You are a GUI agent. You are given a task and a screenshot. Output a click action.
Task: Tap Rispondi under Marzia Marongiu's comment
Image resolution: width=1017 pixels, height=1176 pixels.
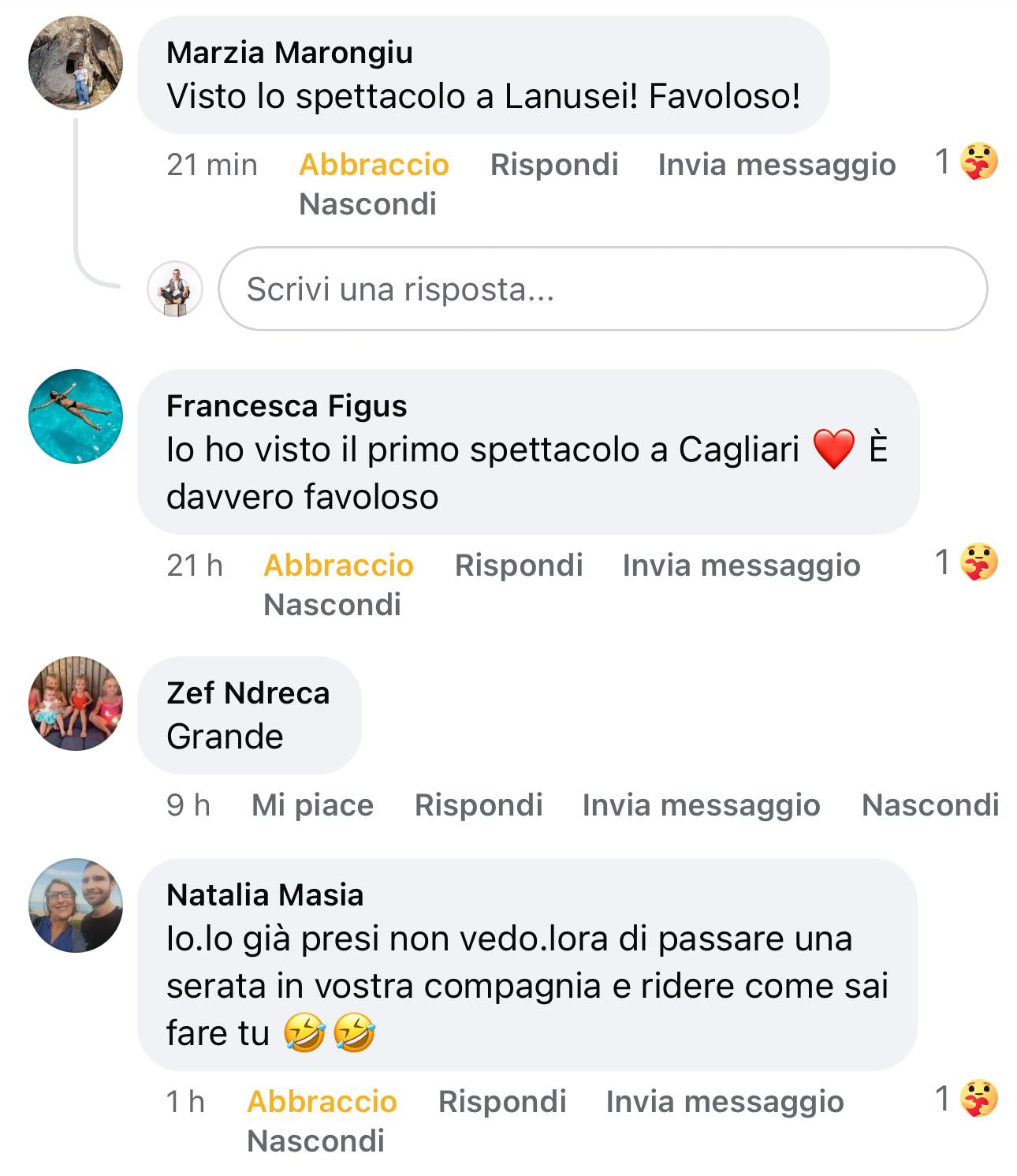coord(553,165)
